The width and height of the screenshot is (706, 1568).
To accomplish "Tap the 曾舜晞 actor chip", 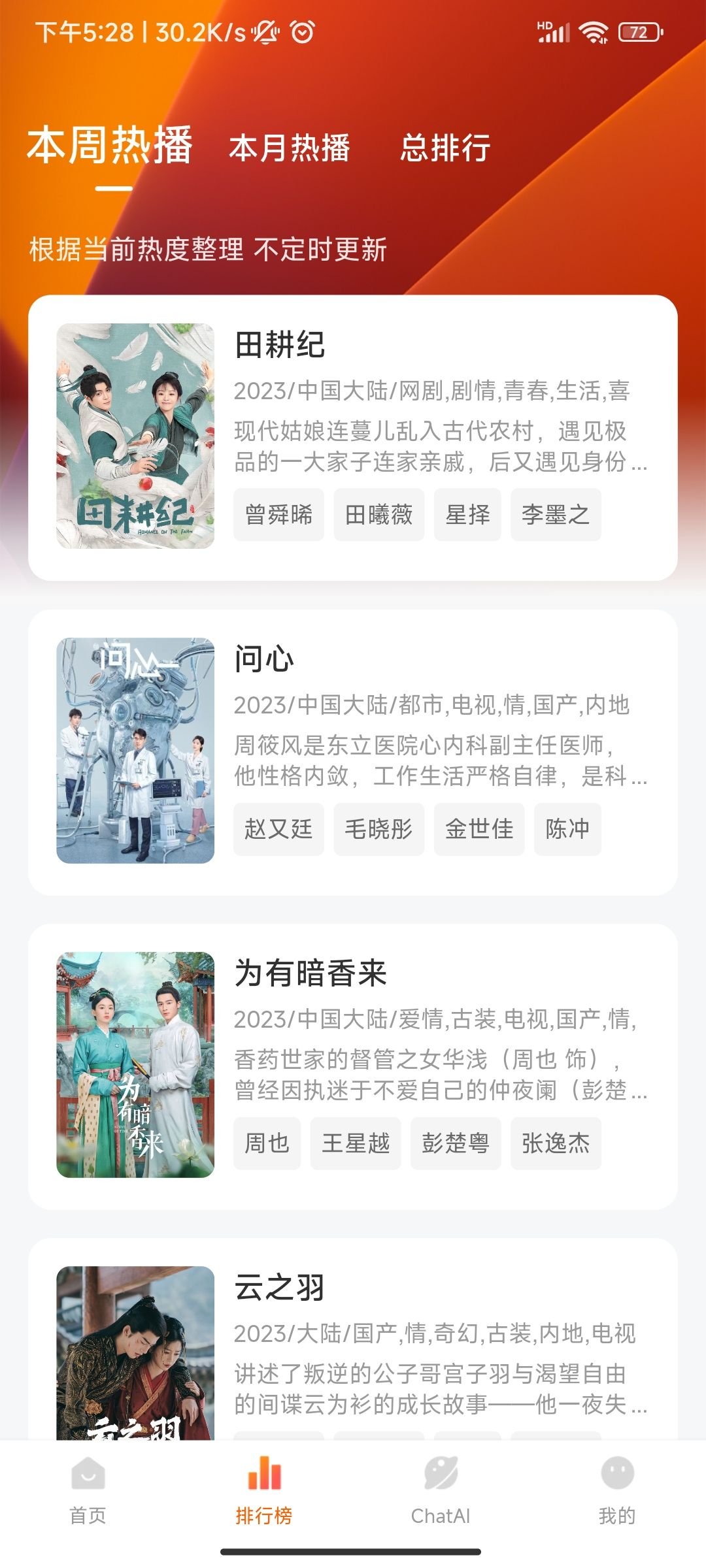I will tap(278, 515).
